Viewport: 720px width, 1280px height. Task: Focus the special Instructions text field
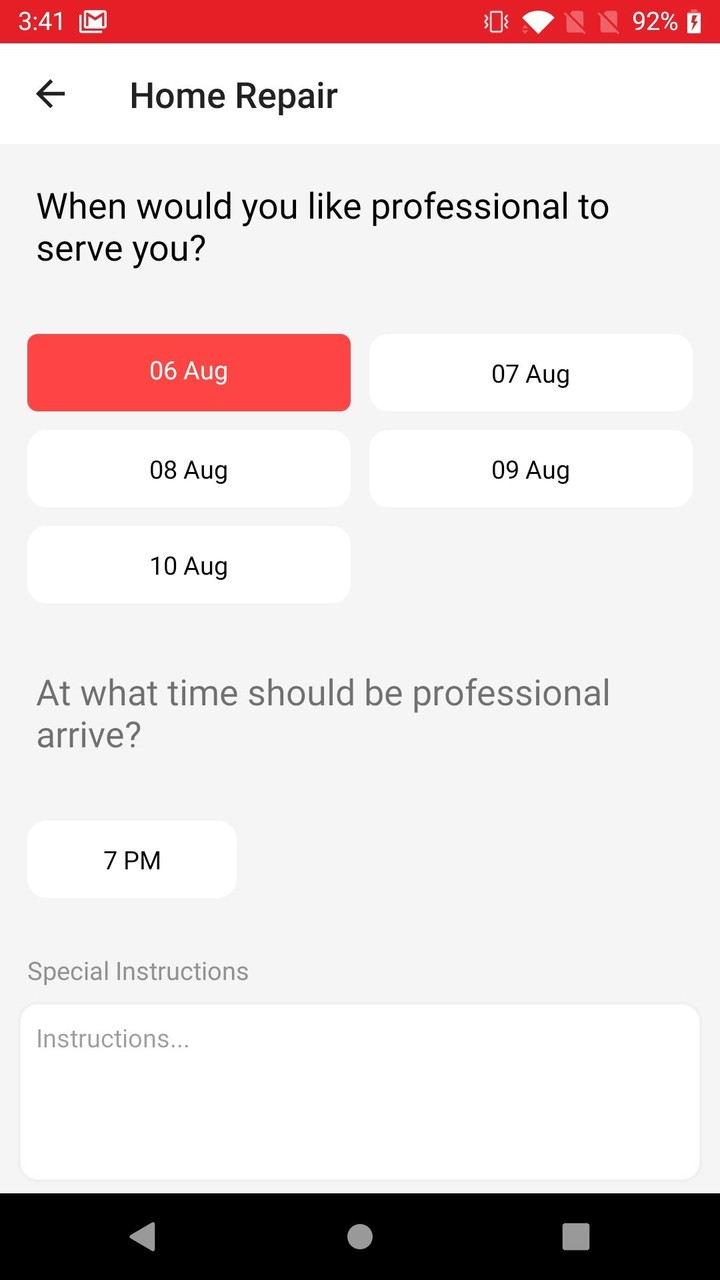click(x=360, y=1091)
